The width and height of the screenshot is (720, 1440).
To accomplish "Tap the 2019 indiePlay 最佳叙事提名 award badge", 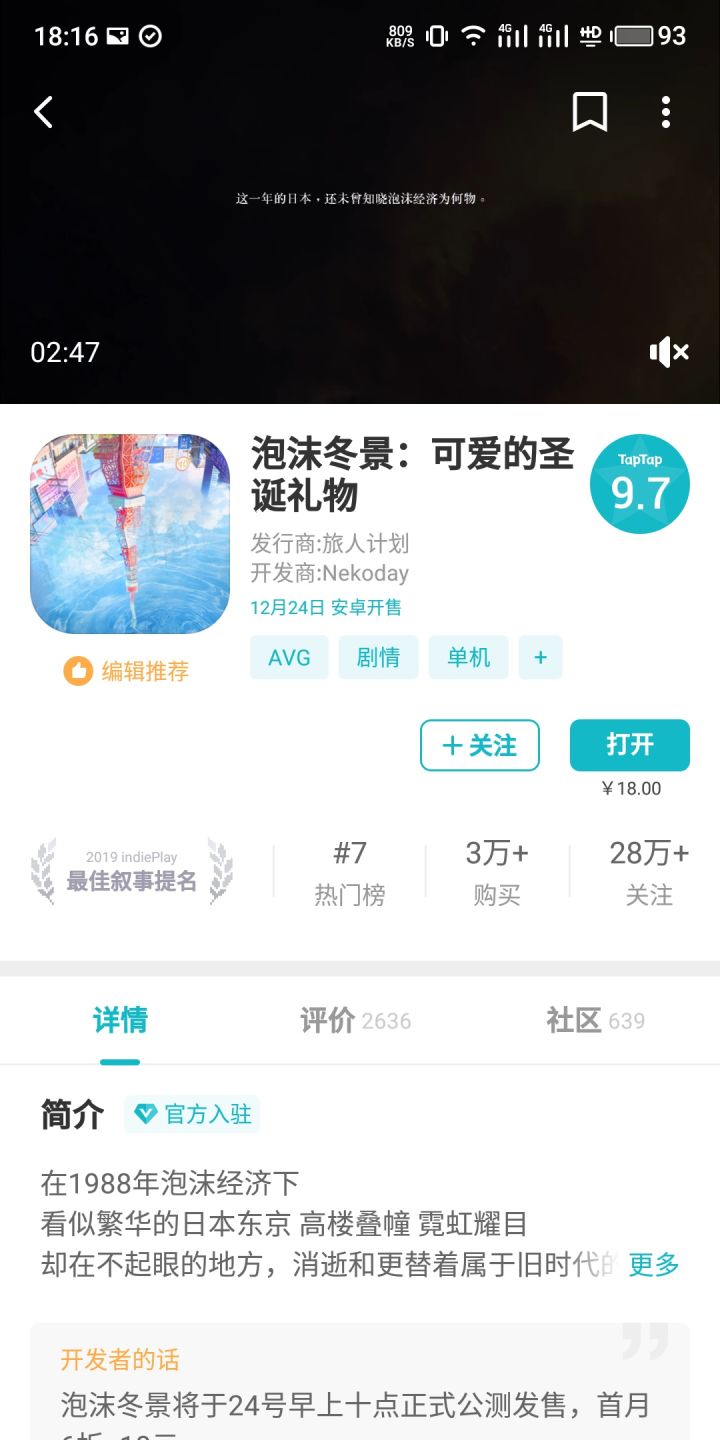I will tap(130, 870).
